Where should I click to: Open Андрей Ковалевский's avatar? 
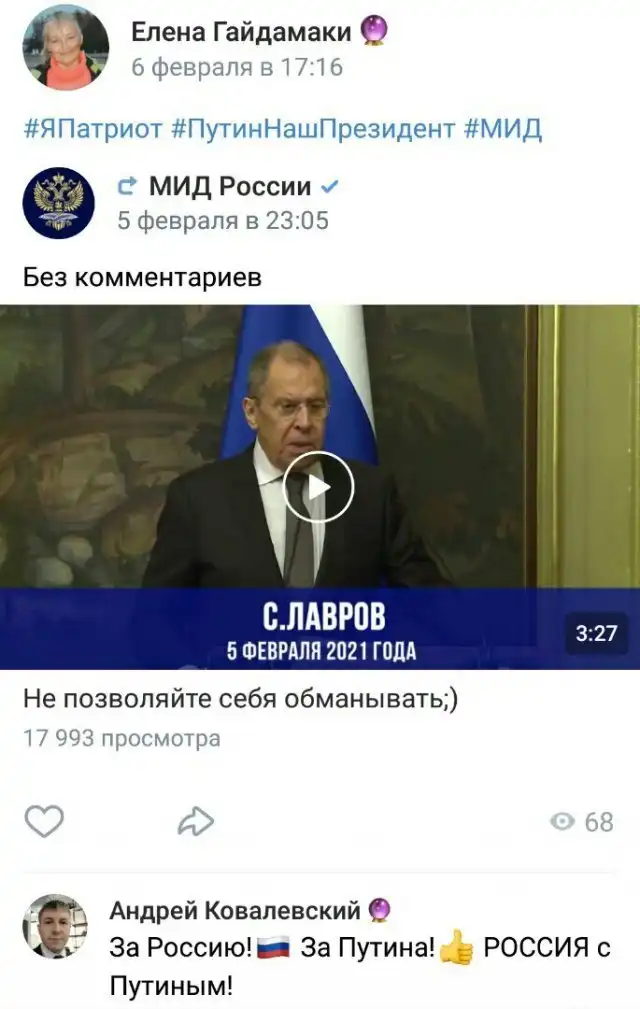pyautogui.click(x=55, y=927)
